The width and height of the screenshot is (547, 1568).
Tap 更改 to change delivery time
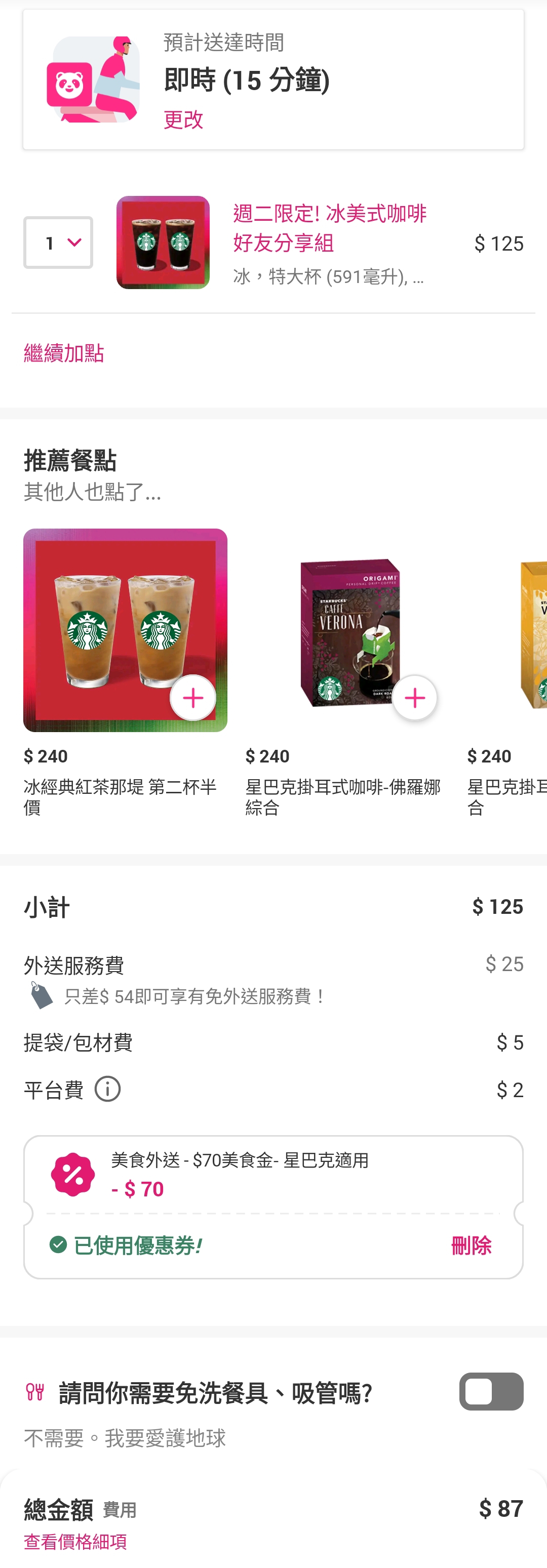(x=183, y=119)
